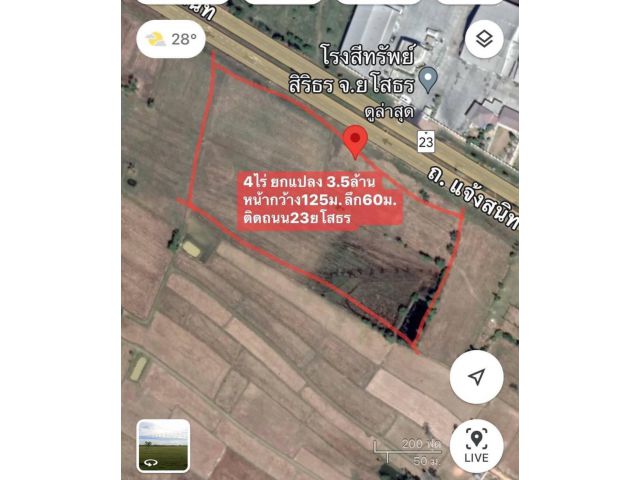640x480 pixels.
Task: Launch Live View navigation
Action: click(477, 445)
